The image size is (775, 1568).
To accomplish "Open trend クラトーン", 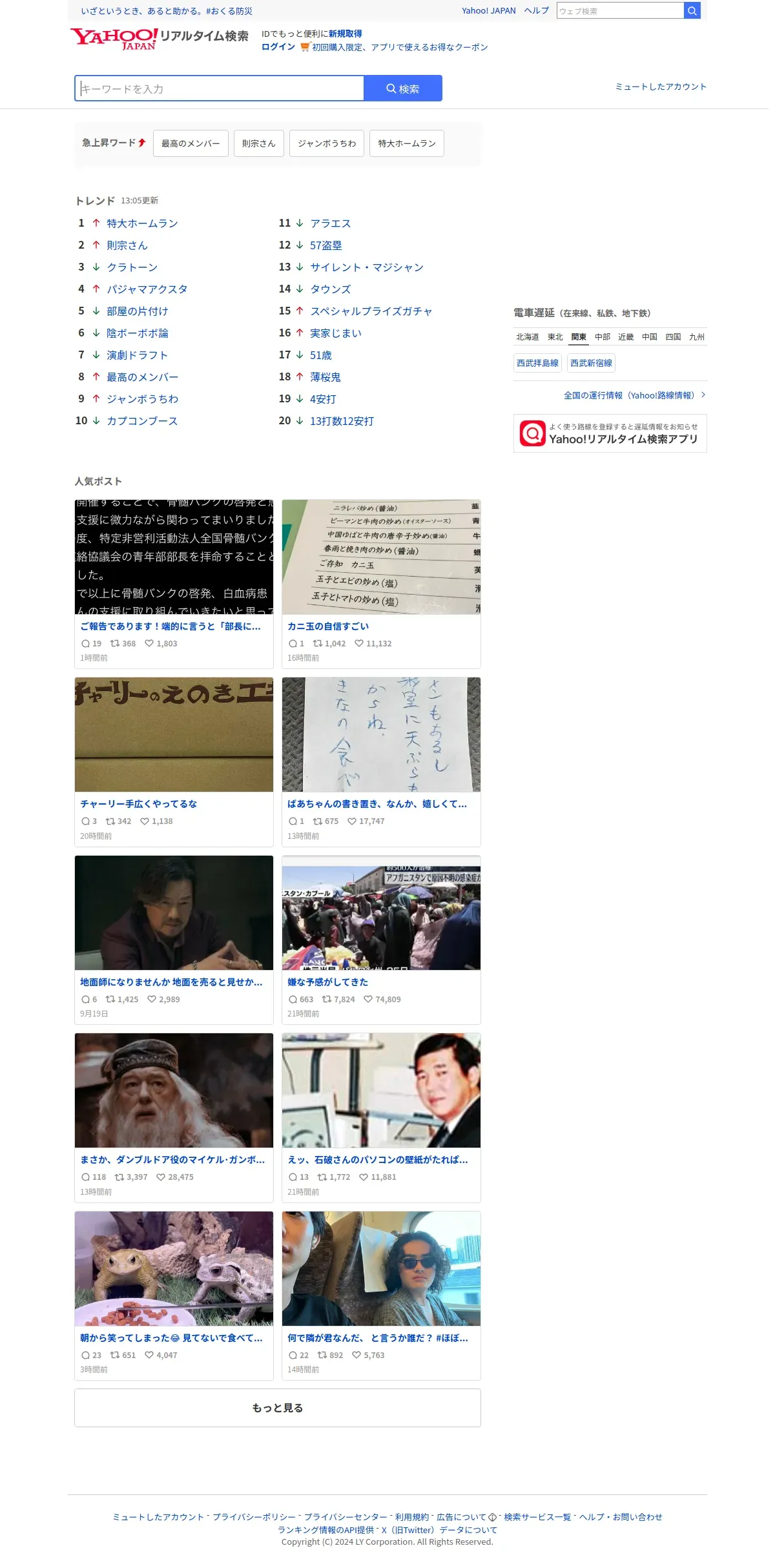I will click(x=132, y=267).
